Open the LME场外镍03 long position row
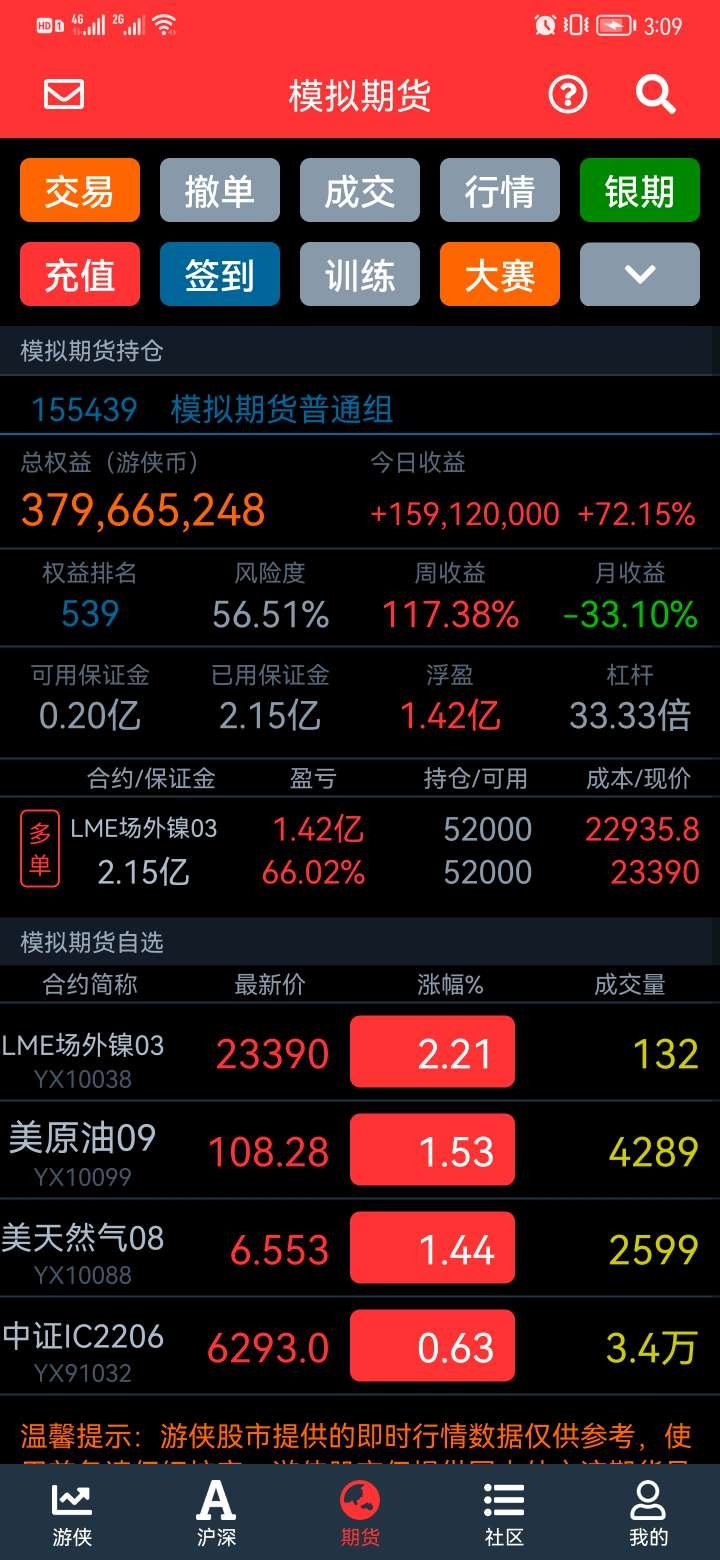This screenshot has width=720, height=1560. coord(360,850)
